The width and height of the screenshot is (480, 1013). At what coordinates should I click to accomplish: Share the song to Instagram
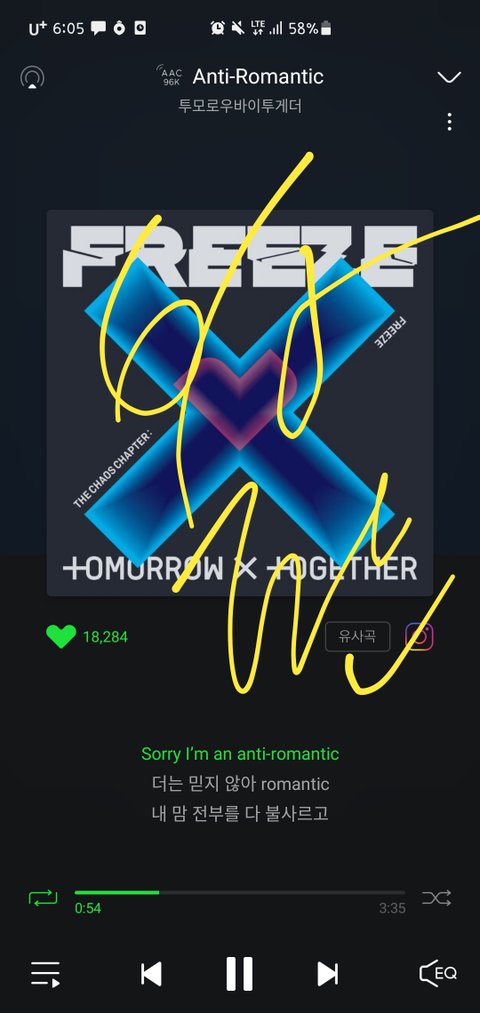pyautogui.click(x=419, y=637)
